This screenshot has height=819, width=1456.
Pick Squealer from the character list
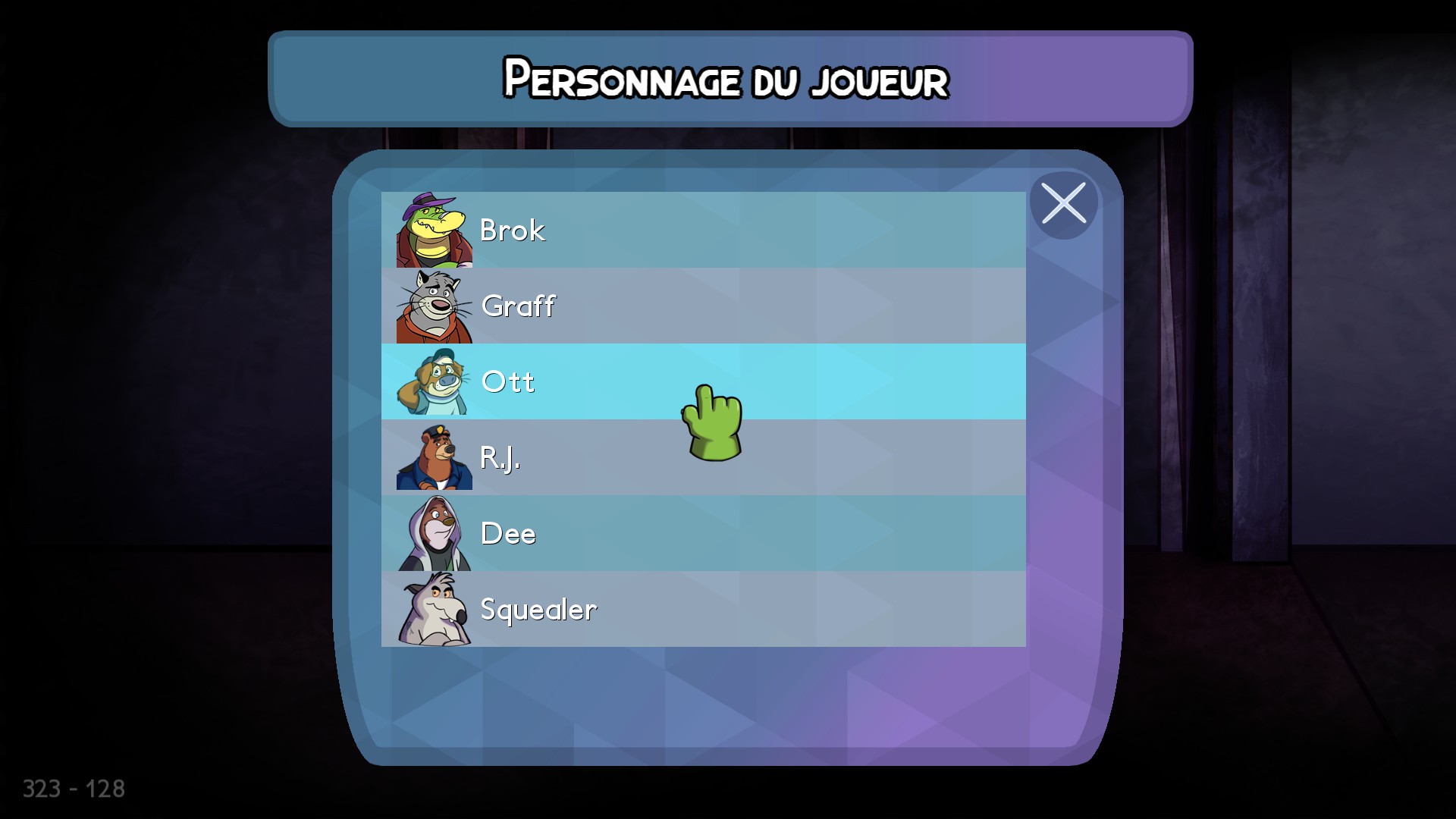pyautogui.click(x=703, y=609)
